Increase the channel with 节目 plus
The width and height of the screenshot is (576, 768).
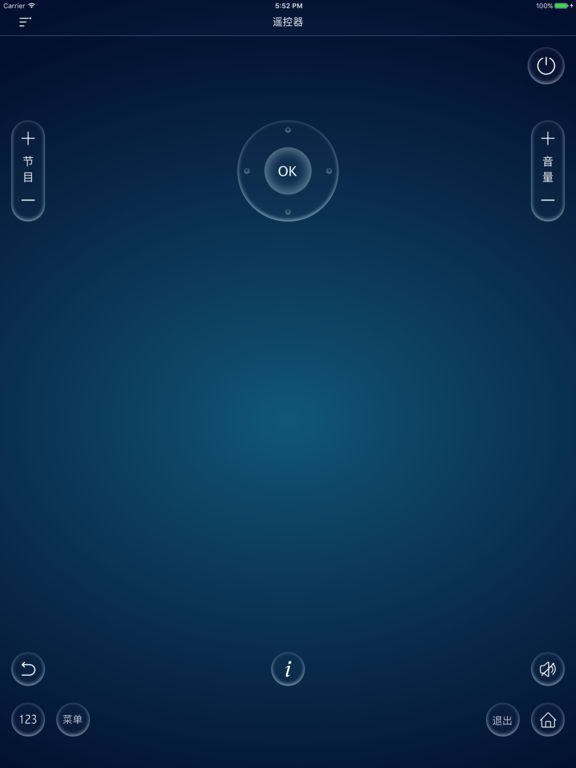point(28,139)
